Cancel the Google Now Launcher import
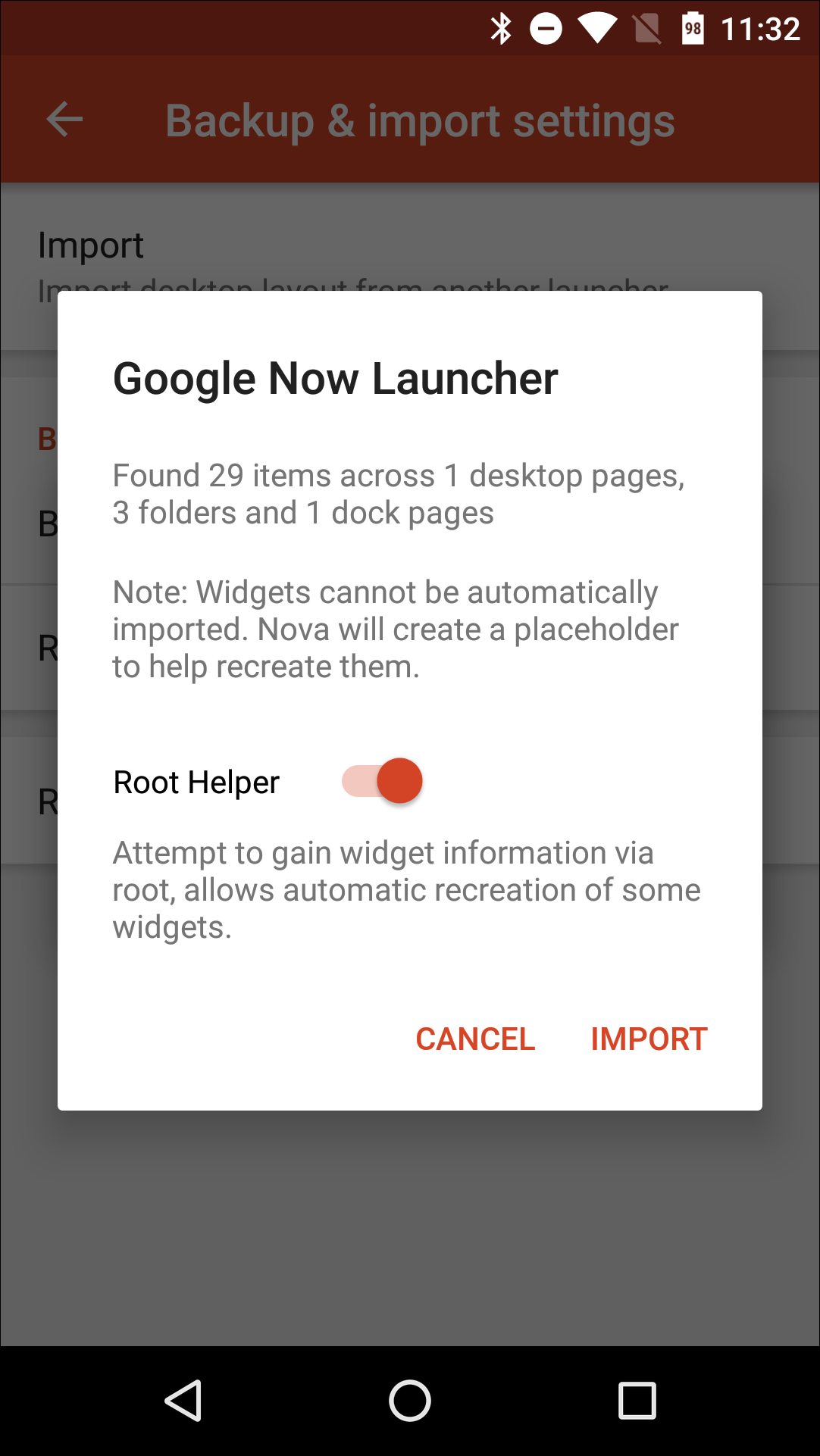 (475, 1039)
